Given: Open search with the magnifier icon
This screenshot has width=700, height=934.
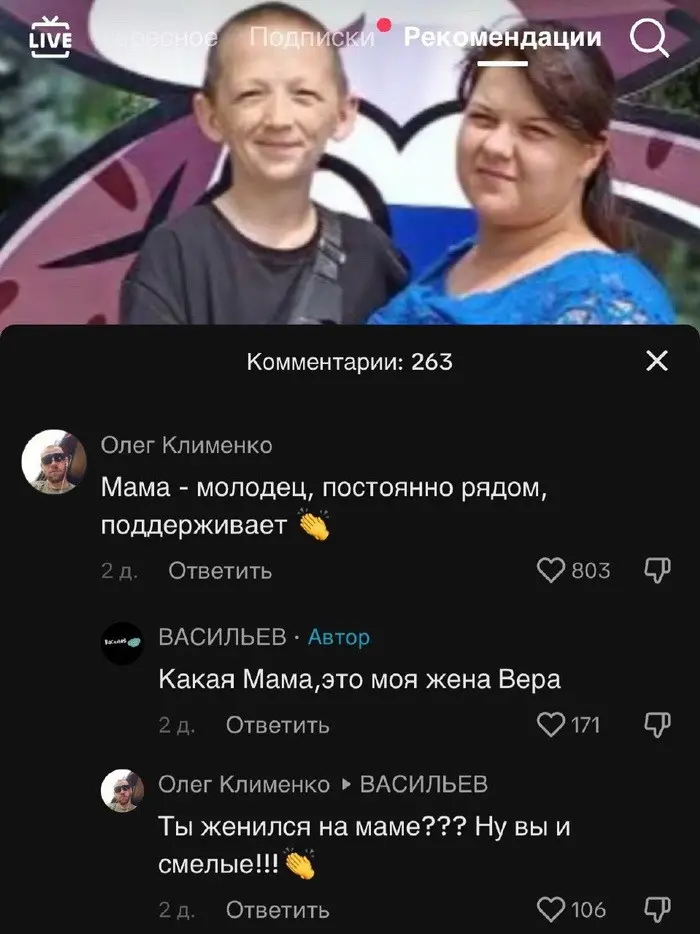Looking at the screenshot, I should pos(649,38).
